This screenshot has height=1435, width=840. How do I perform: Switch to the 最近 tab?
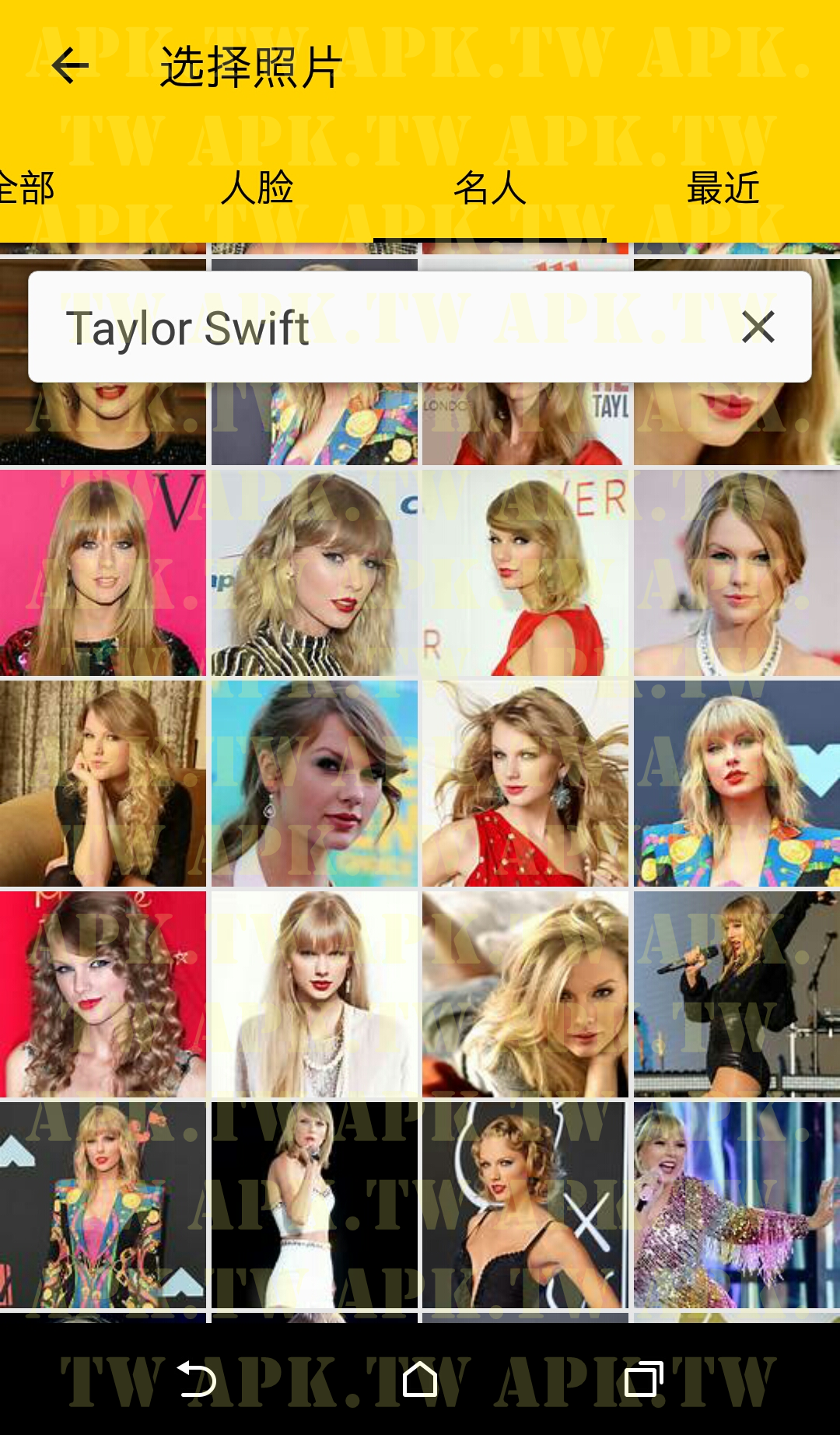(723, 189)
